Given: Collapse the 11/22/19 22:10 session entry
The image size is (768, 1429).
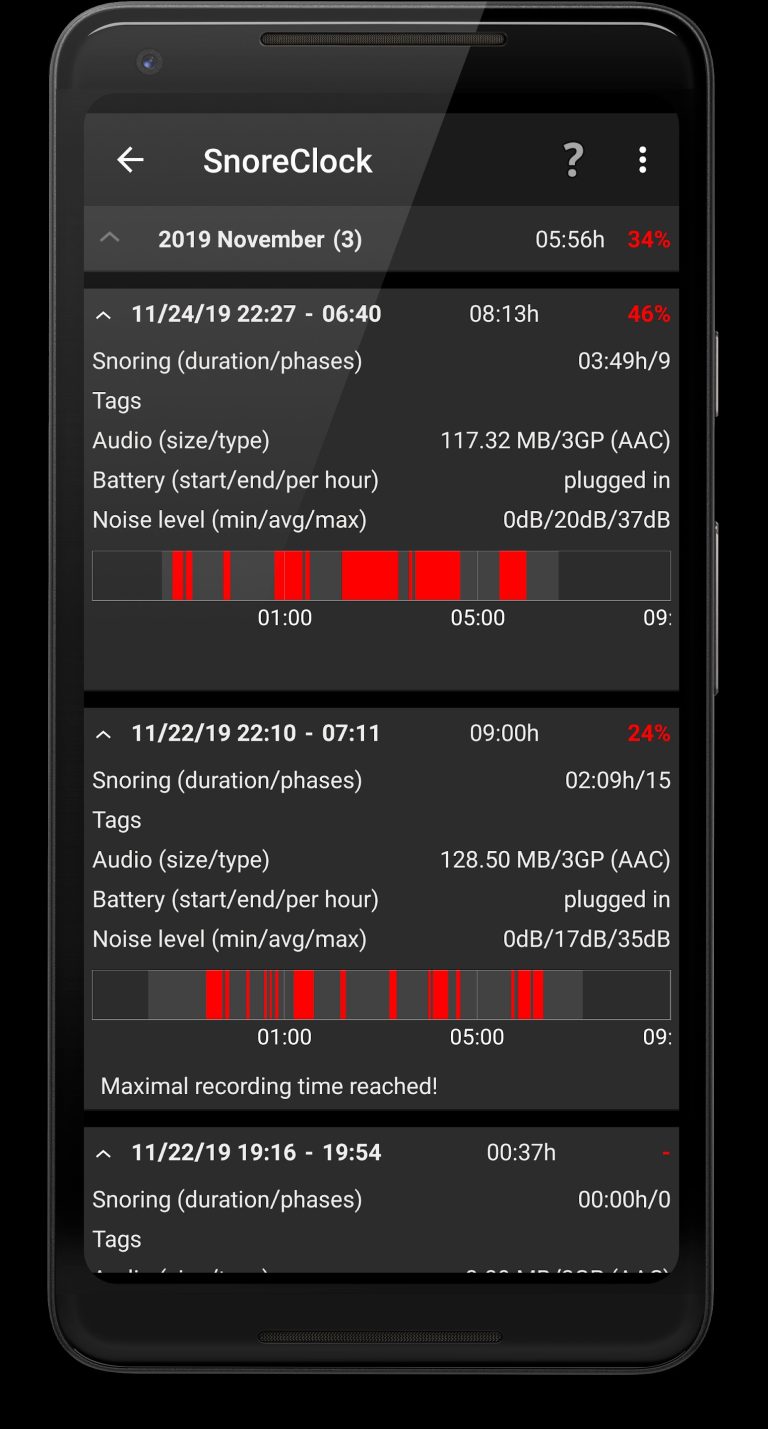Looking at the screenshot, I should click(x=103, y=732).
